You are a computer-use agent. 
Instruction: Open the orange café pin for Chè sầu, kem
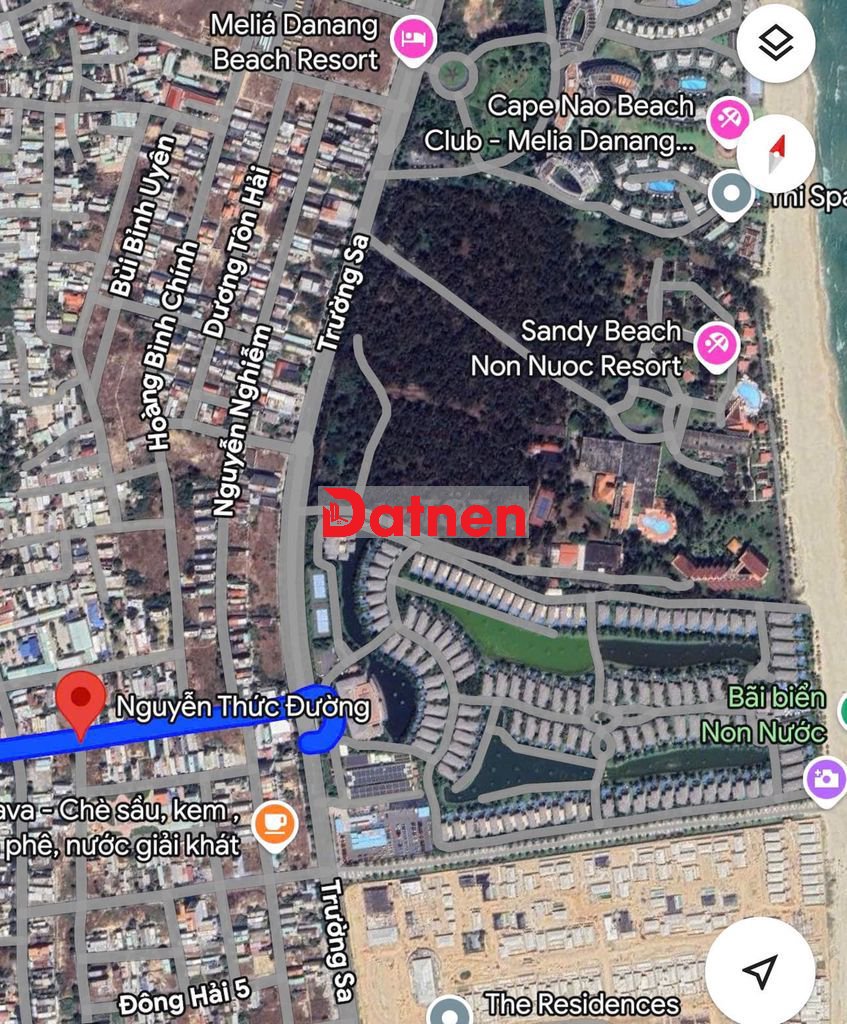(275, 826)
